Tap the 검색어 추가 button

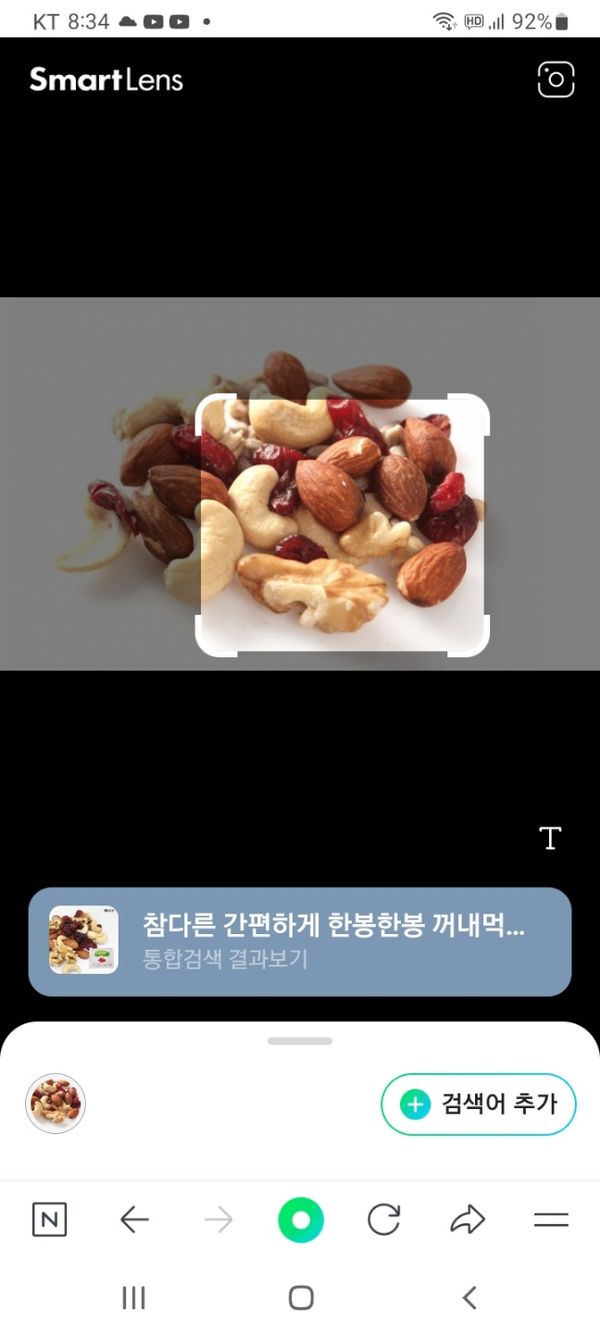pos(478,1104)
